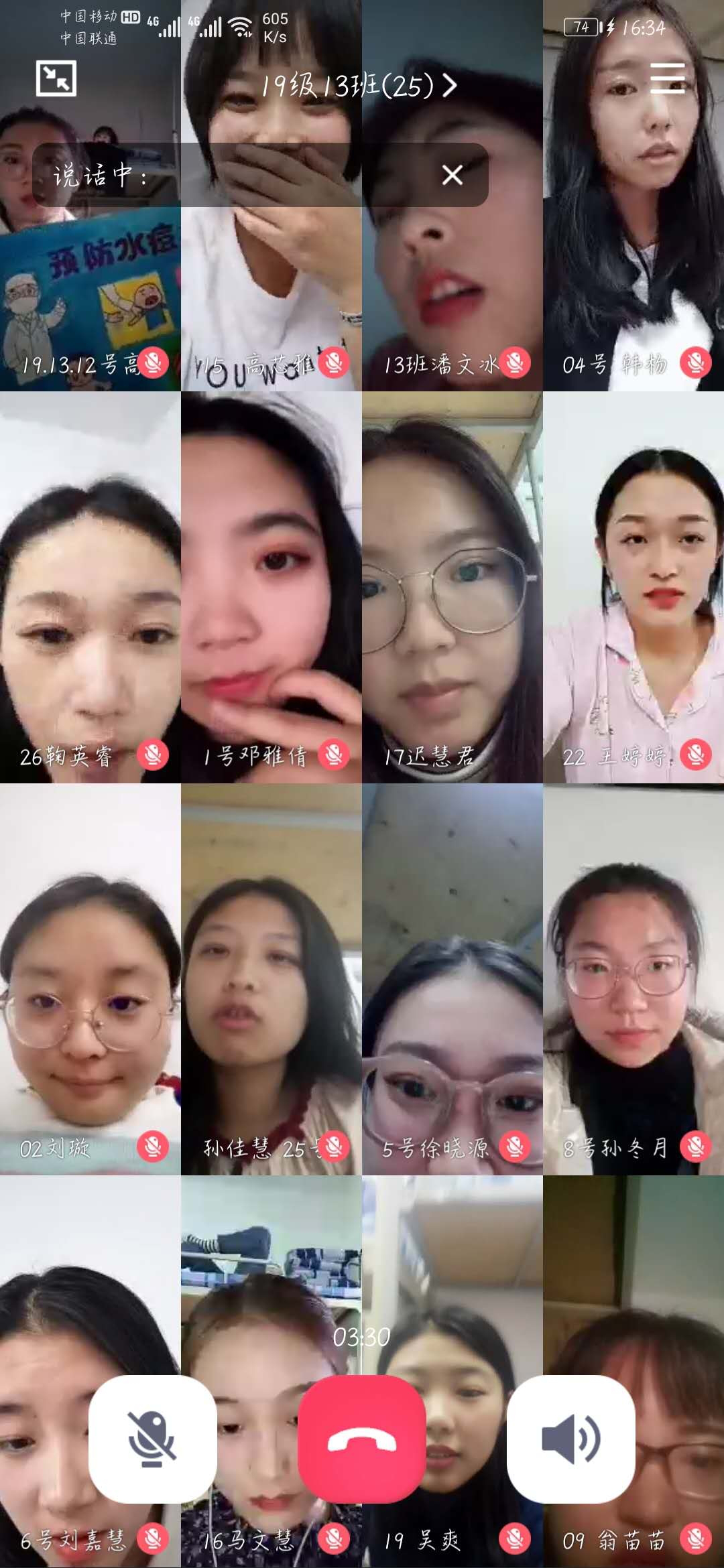Toggle the speaker output button

click(x=571, y=1439)
